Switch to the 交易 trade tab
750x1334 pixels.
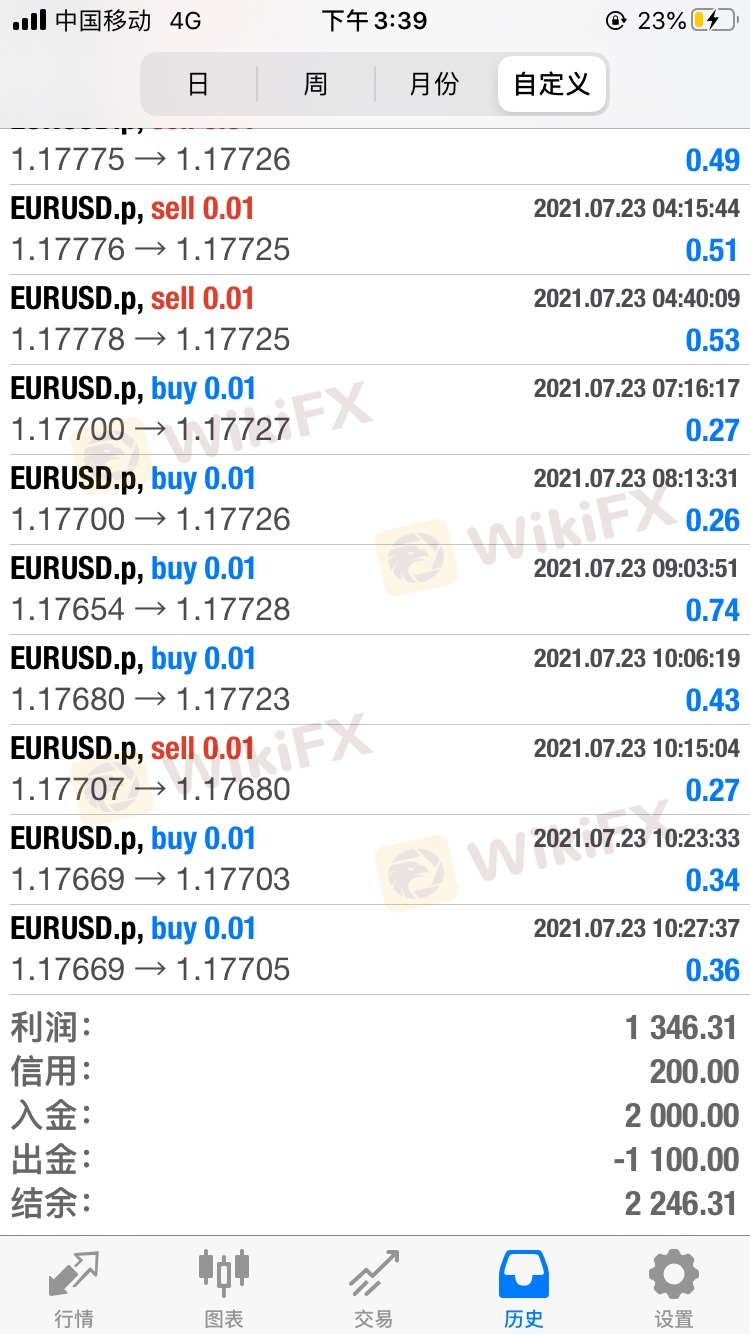point(374,1288)
